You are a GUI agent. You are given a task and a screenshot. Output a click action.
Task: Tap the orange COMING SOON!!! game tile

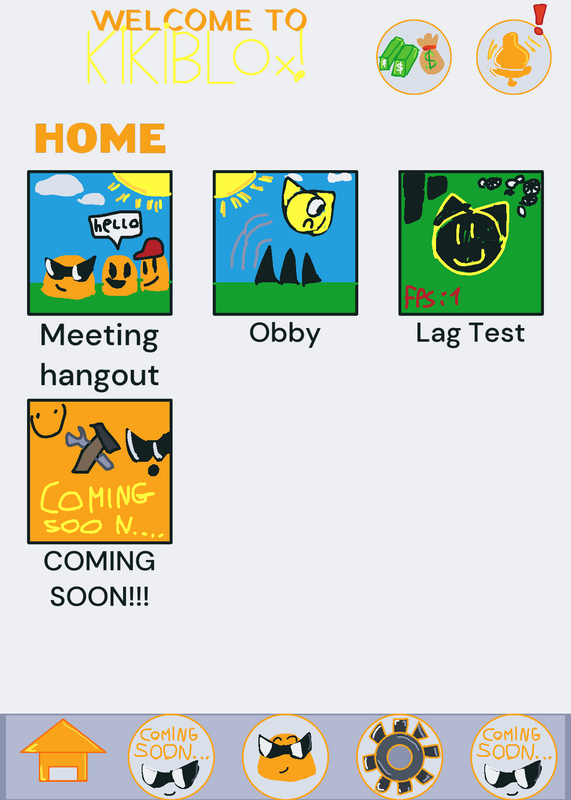(100, 471)
